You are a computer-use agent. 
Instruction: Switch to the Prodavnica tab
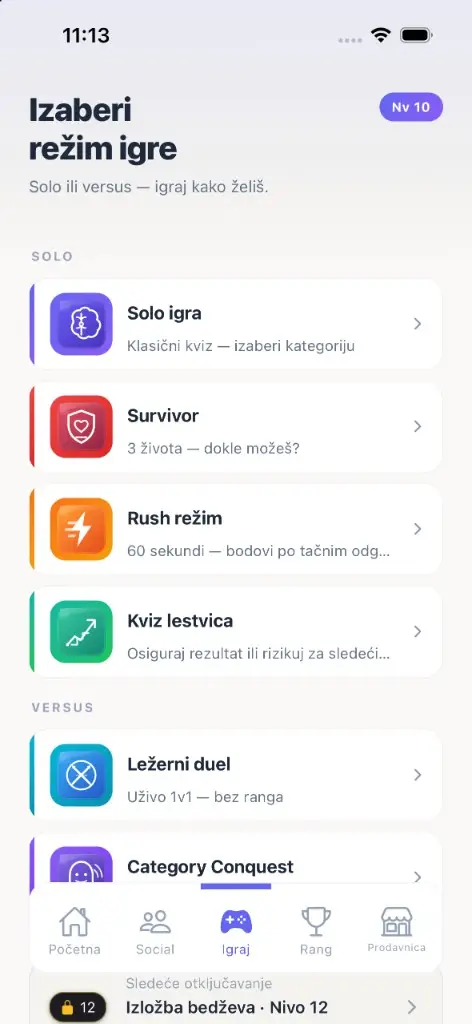[x=396, y=931]
